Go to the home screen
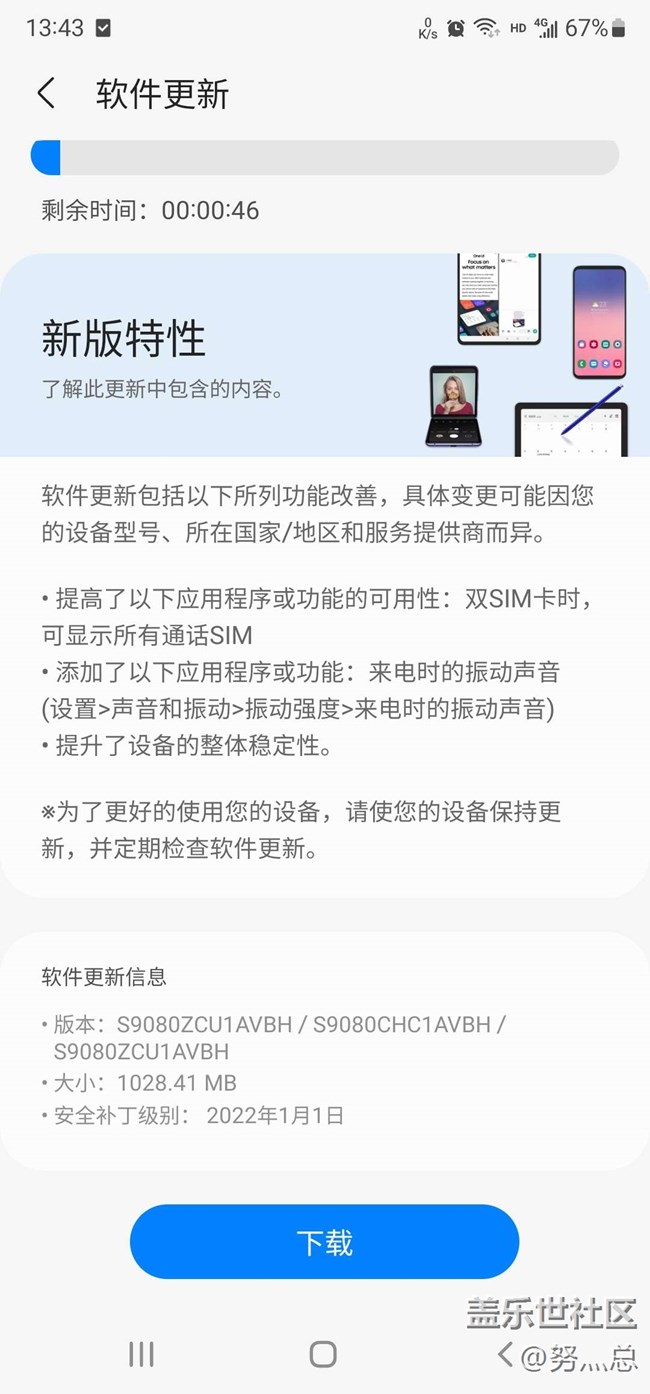This screenshot has width=650, height=1394. (x=323, y=1354)
